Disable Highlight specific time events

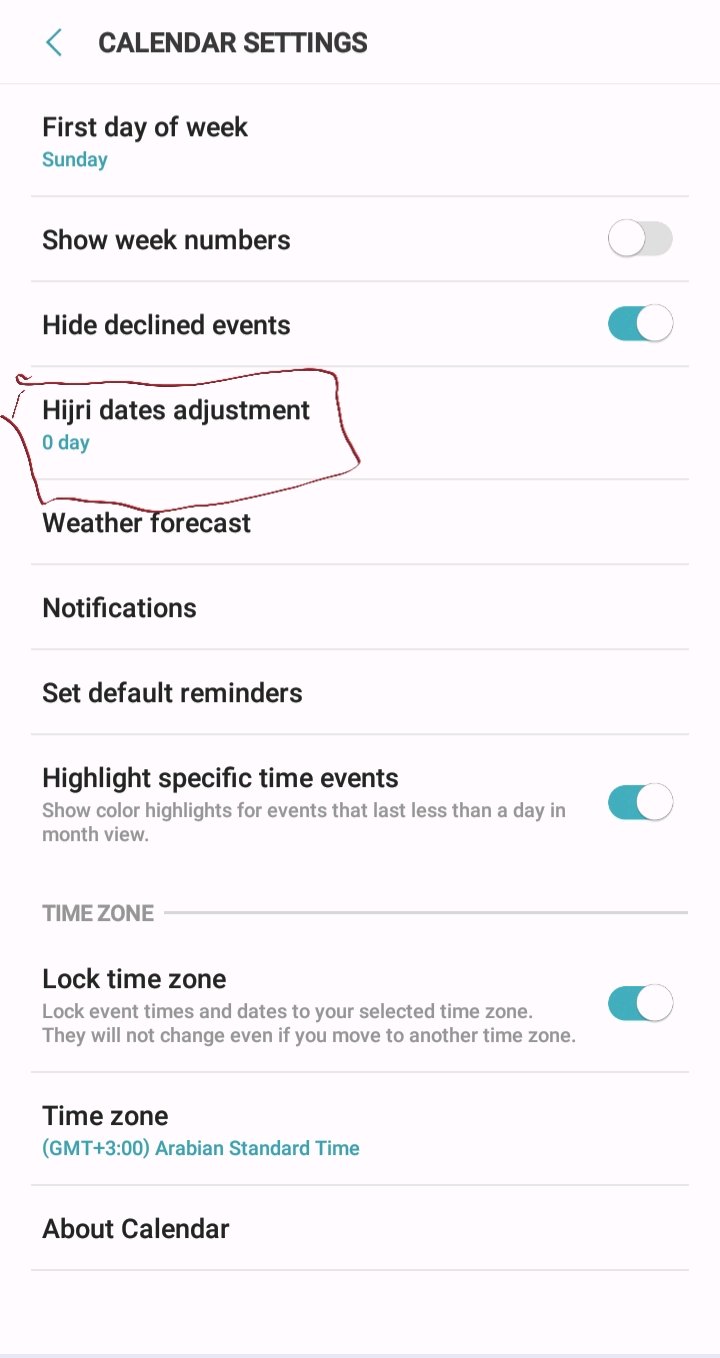coord(640,802)
